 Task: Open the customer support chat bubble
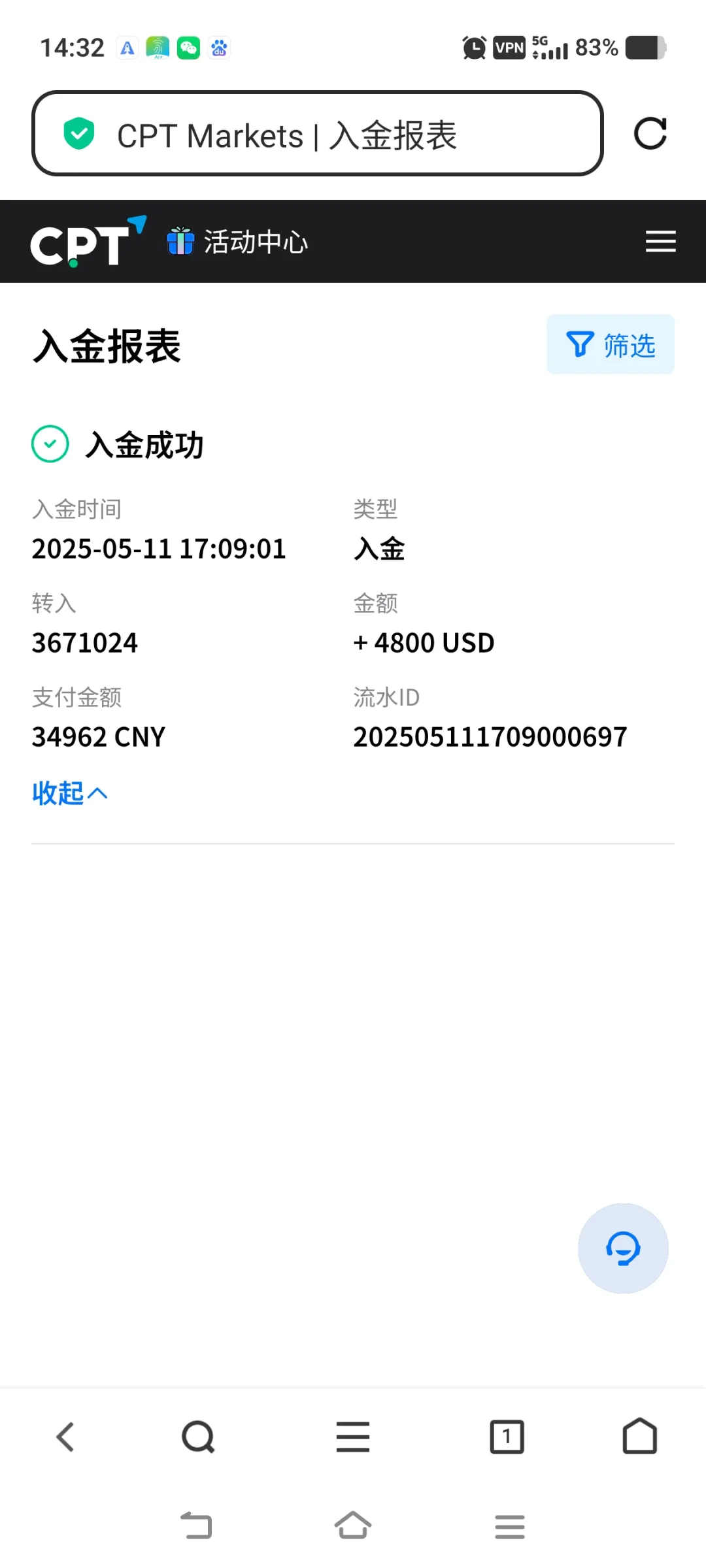[623, 1249]
